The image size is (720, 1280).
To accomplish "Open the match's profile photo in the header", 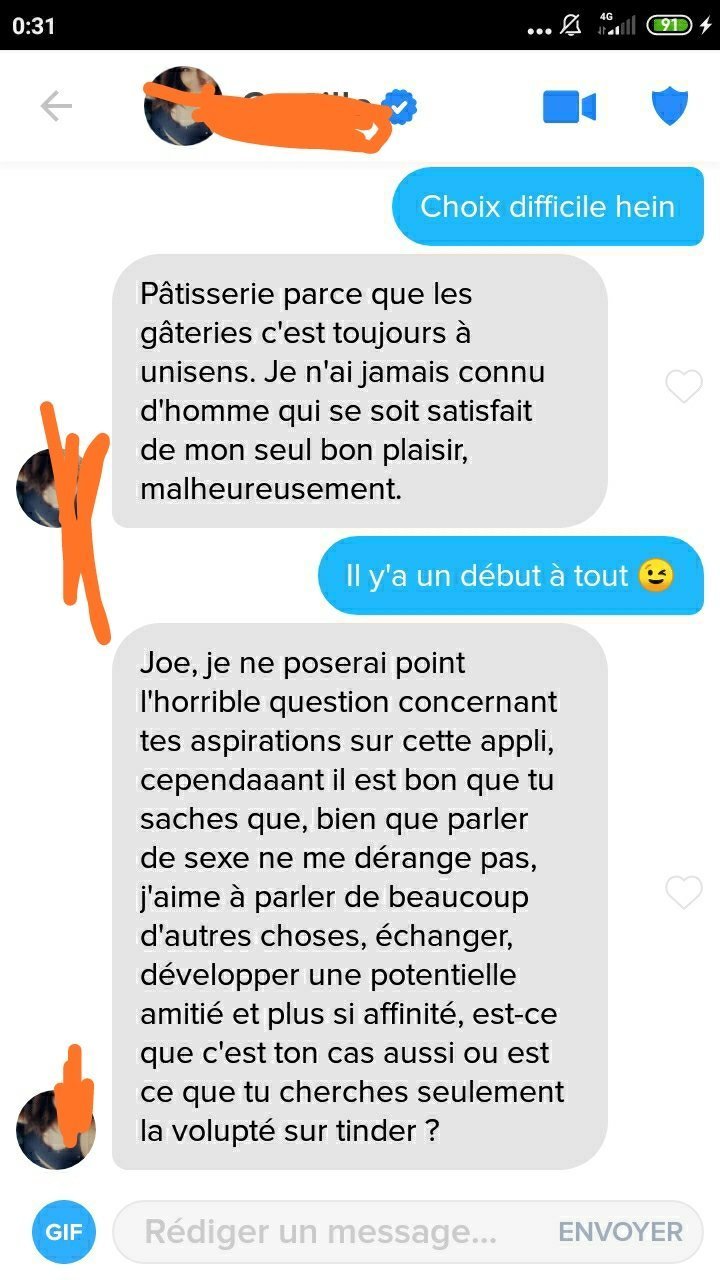I will (x=183, y=106).
